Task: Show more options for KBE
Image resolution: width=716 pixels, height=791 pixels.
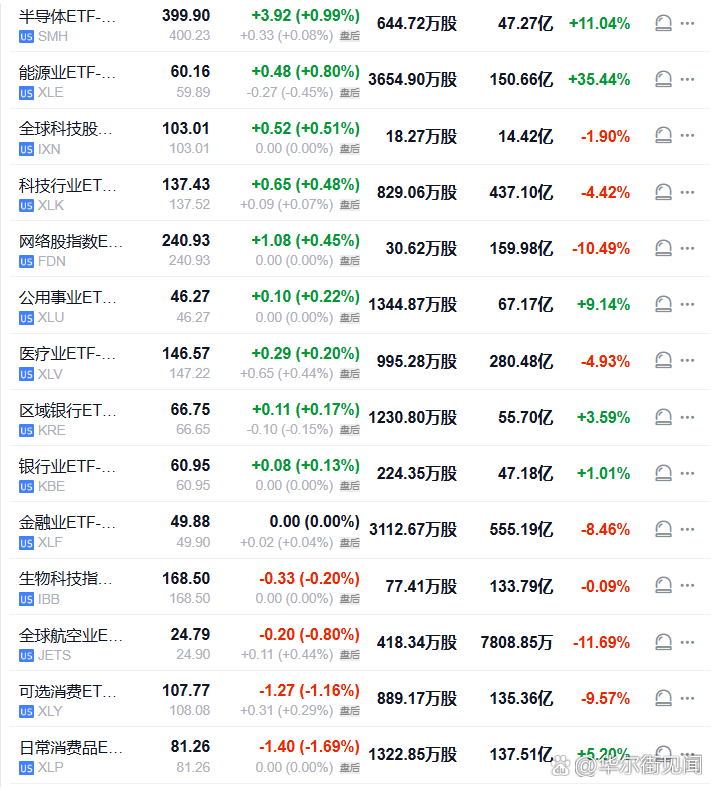Action: [687, 473]
